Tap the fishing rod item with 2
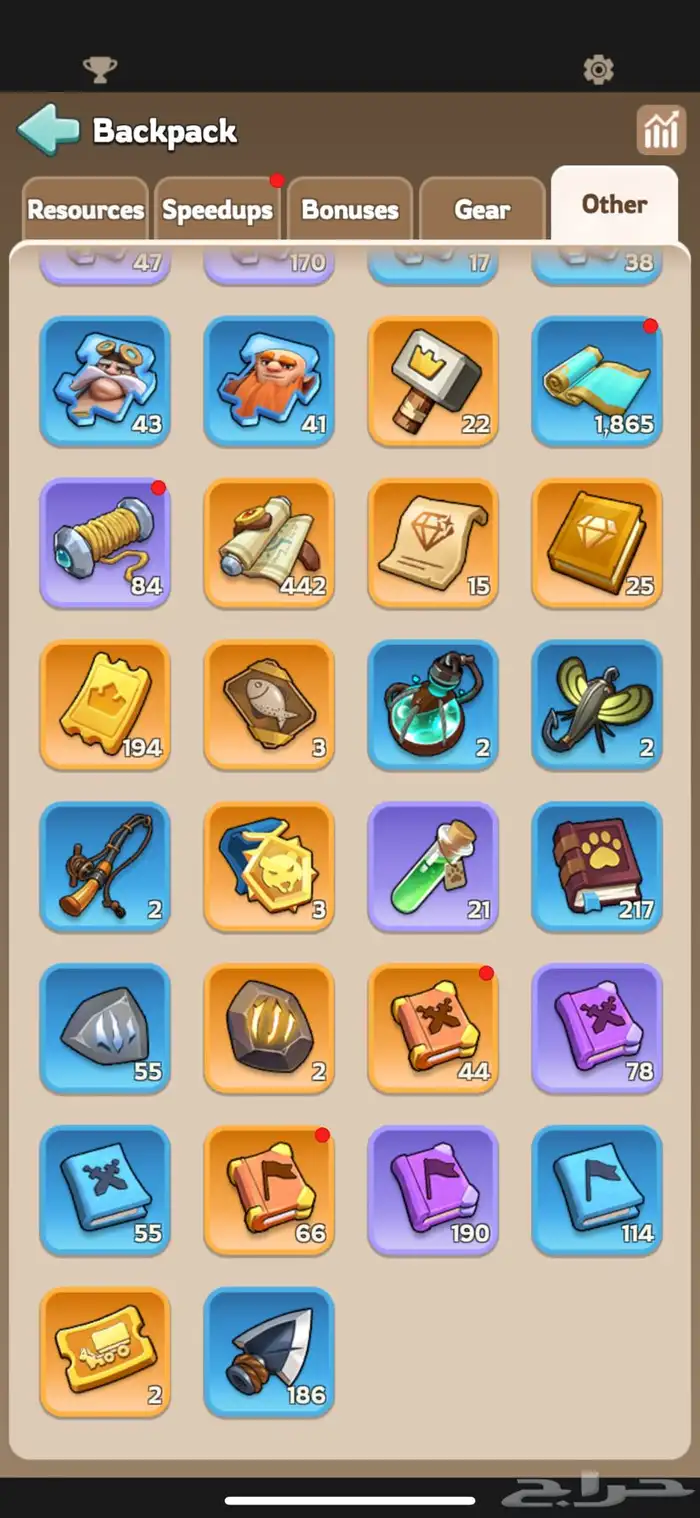The width and height of the screenshot is (700, 1518). click(x=105, y=867)
